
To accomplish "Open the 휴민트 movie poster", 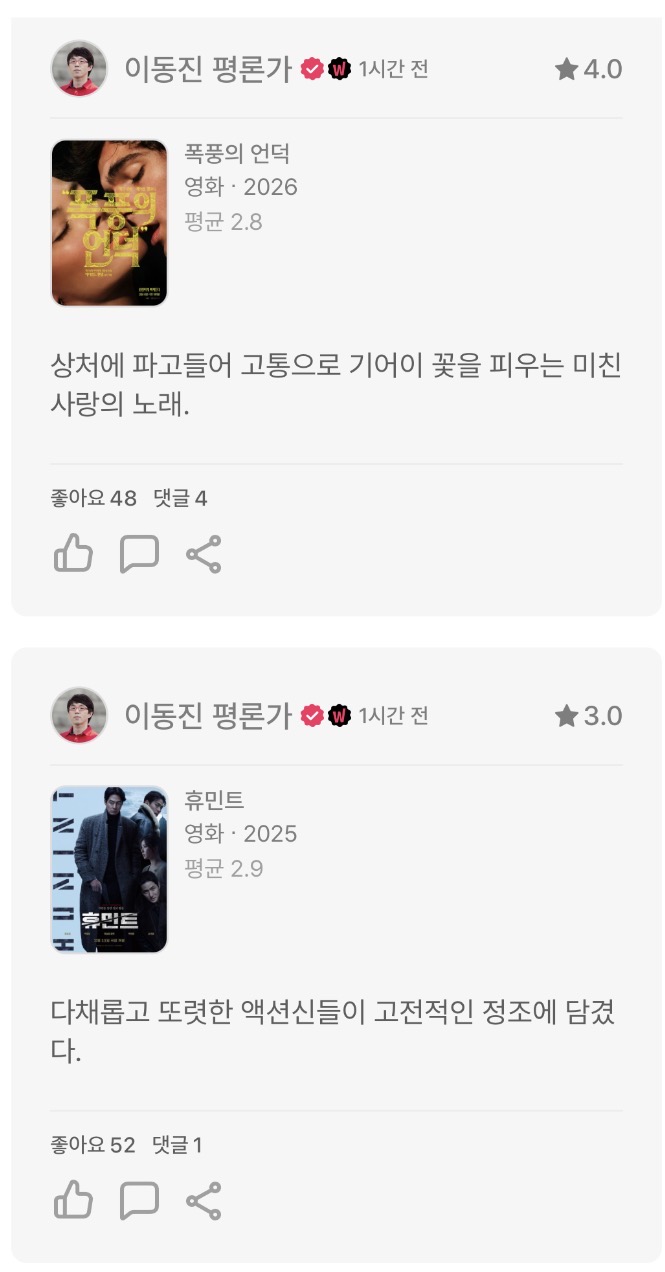I will click(109, 869).
